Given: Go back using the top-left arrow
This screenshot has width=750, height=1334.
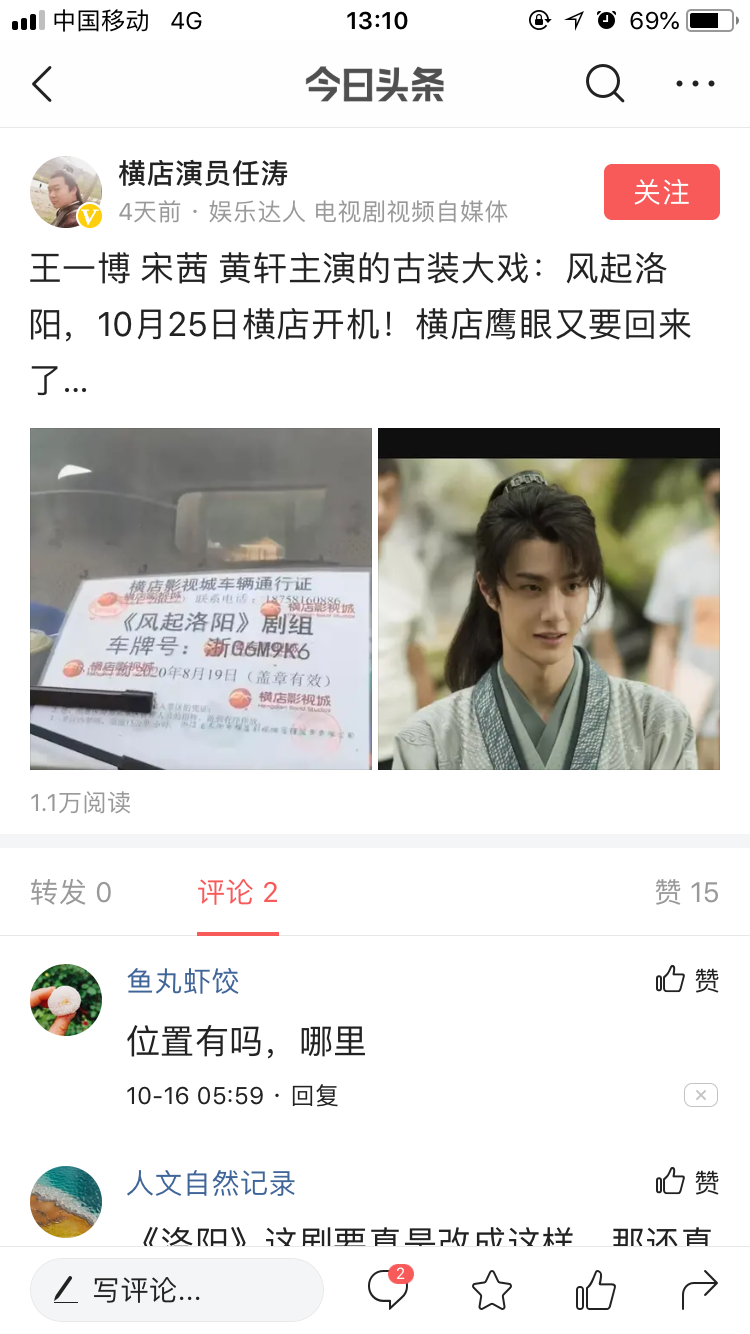Looking at the screenshot, I should point(42,85).
